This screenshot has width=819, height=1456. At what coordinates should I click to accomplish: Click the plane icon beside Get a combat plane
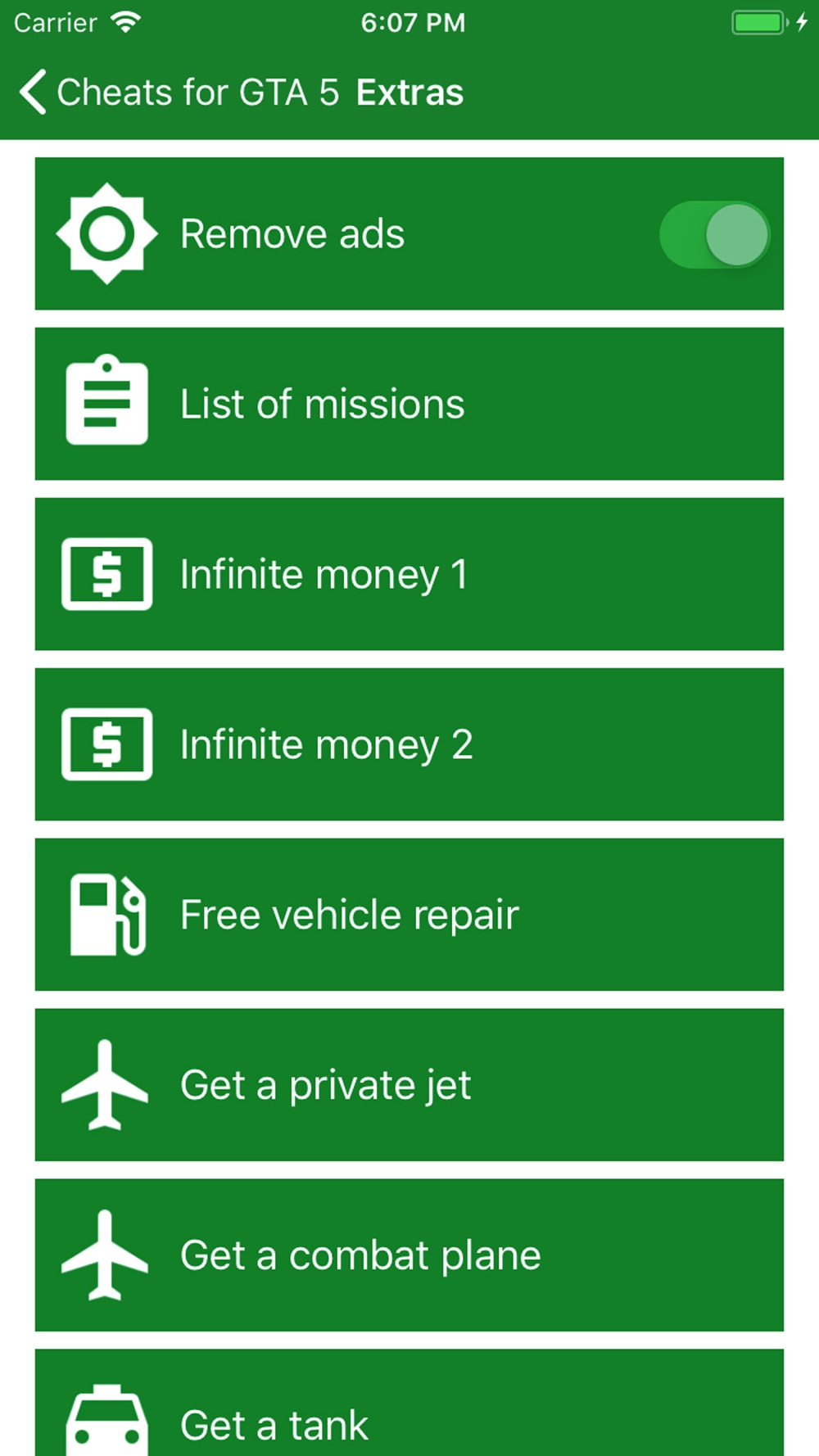104,1255
